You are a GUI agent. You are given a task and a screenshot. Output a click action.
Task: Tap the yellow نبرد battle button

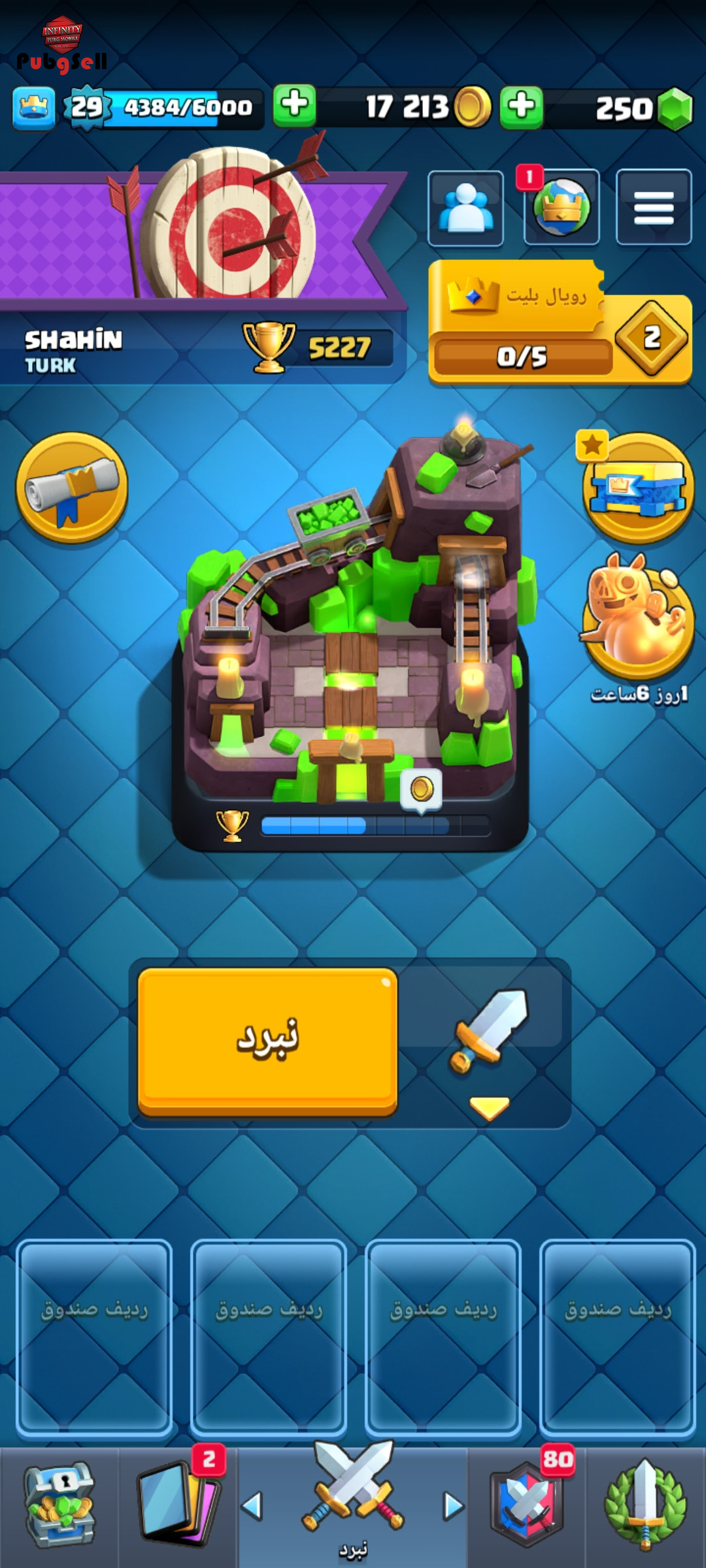pyautogui.click(x=267, y=1041)
